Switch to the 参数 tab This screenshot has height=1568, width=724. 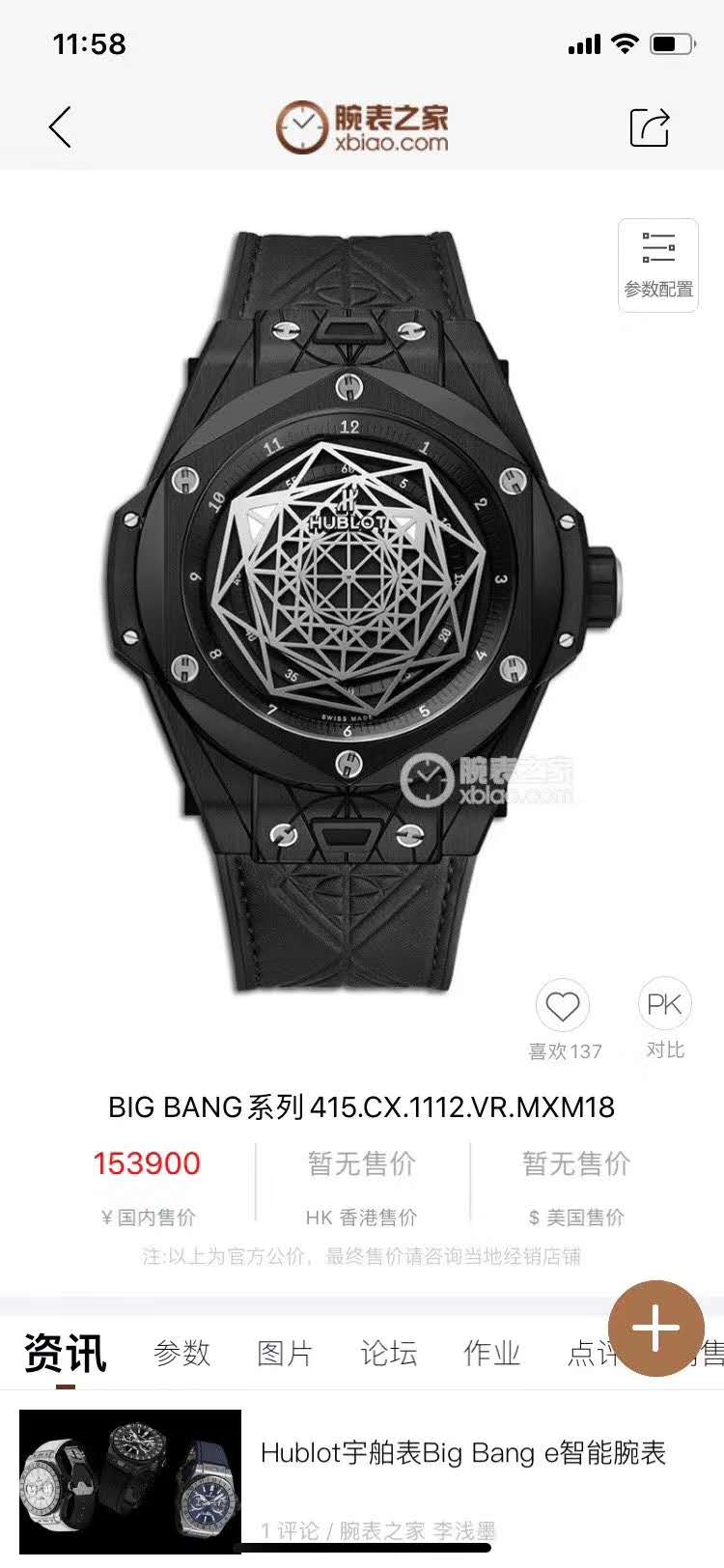[x=181, y=1354]
